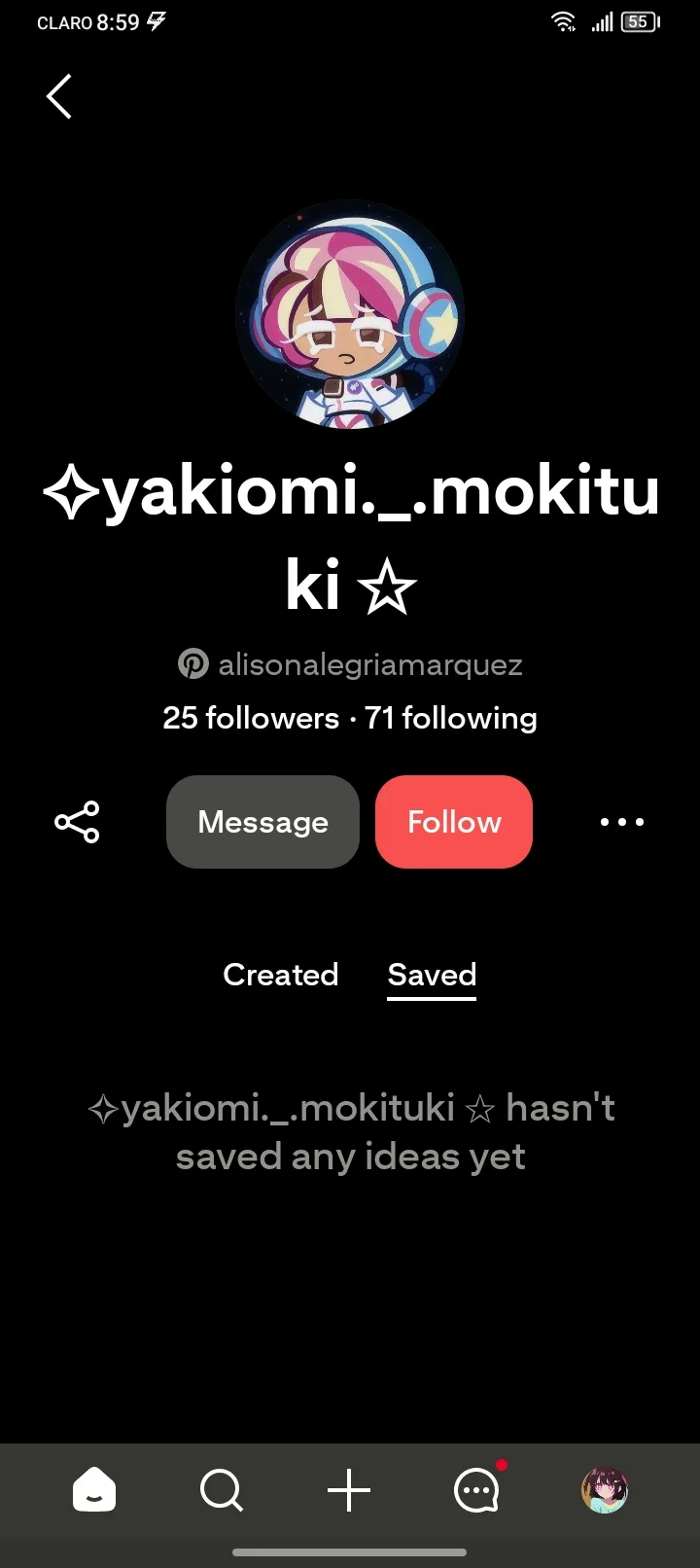This screenshot has width=700, height=1568.
Task: Open the followers and following counts
Action: pyautogui.click(x=350, y=718)
